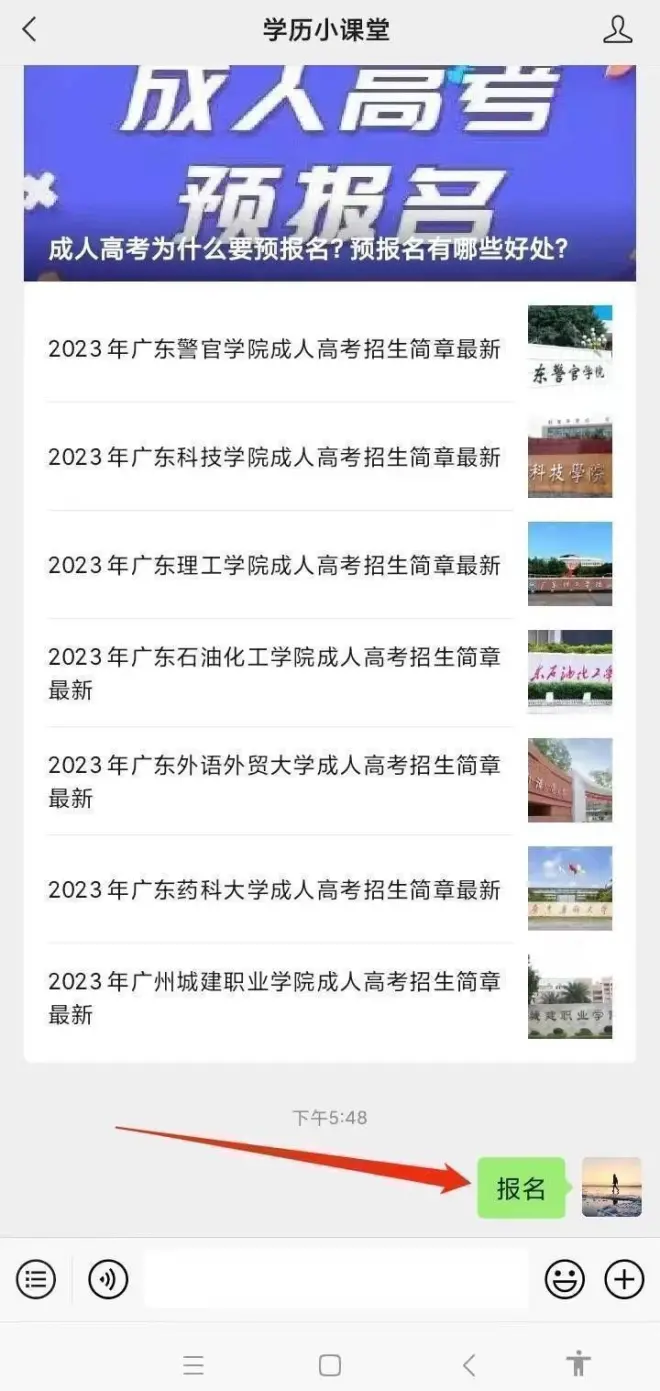This screenshot has width=660, height=1391.
Task: Open 广东石油化工学院 admissions brochure article
Action: (x=274, y=673)
